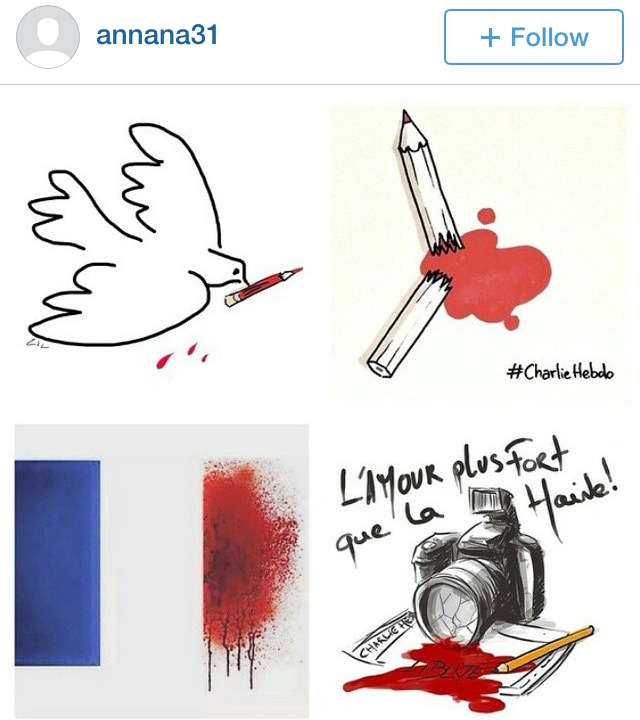Image resolution: width=640 pixels, height=720 pixels.
Task: Open annana31's profile via username
Action: tap(156, 36)
